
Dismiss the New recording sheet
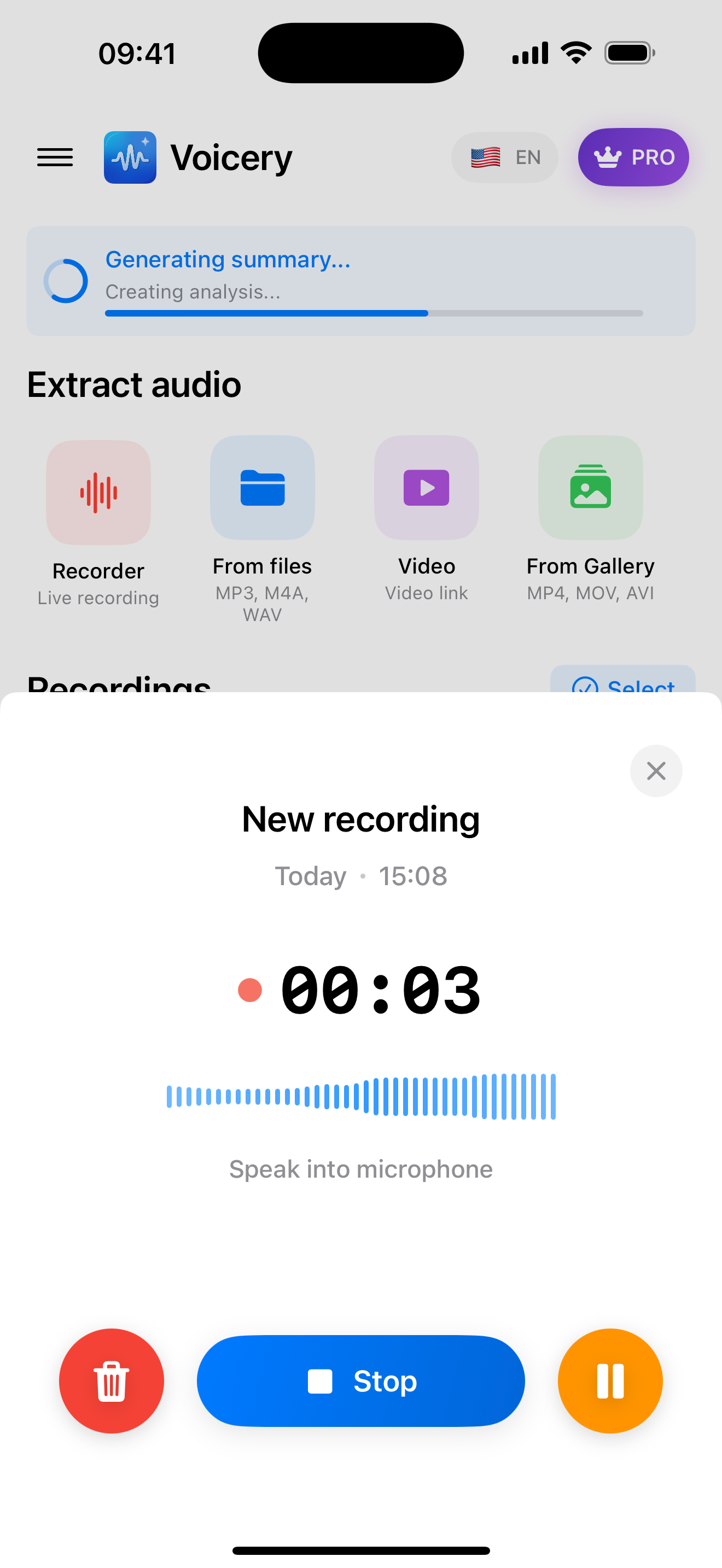(x=656, y=771)
